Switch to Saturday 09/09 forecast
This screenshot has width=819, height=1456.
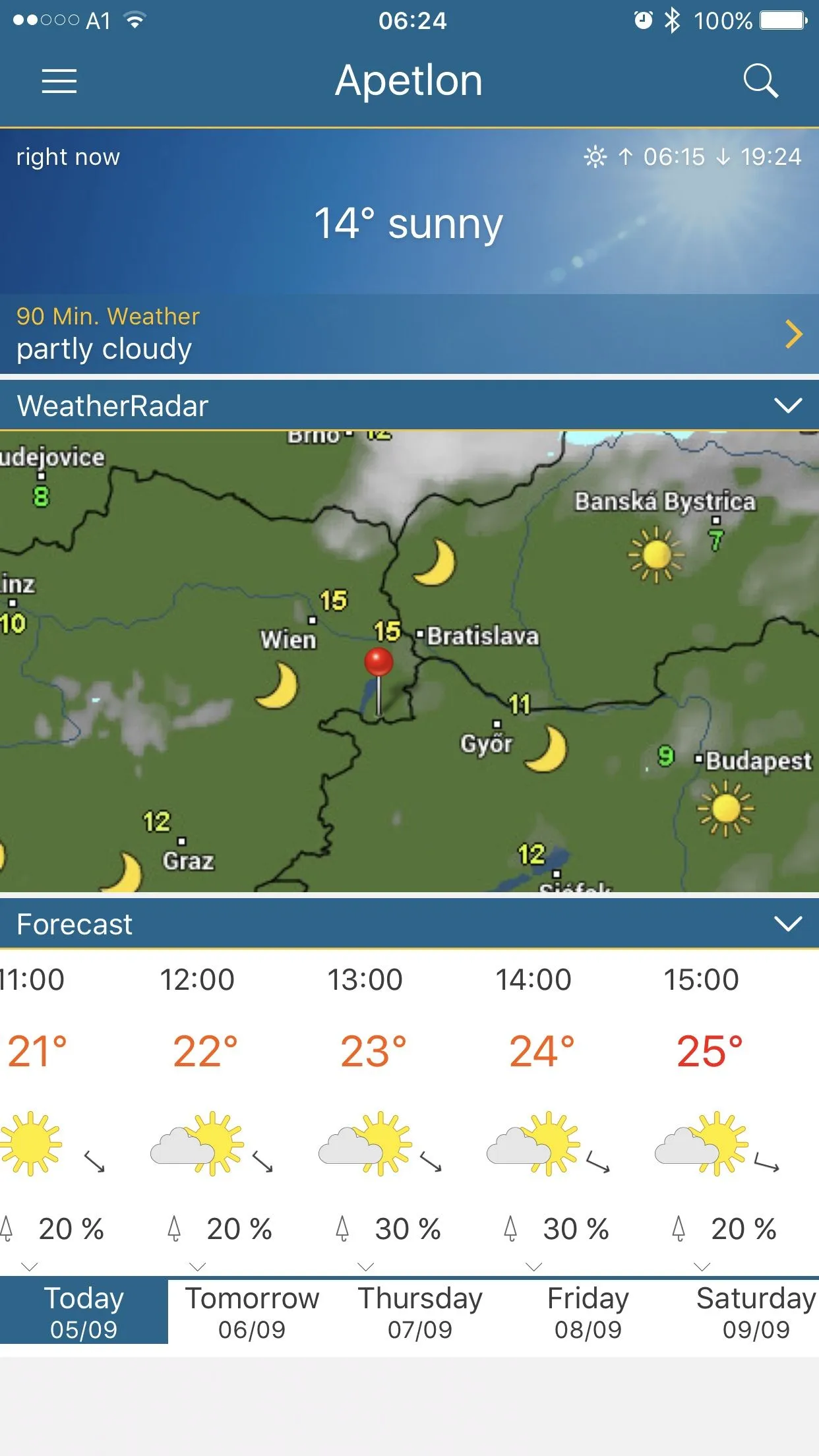coord(756,1312)
